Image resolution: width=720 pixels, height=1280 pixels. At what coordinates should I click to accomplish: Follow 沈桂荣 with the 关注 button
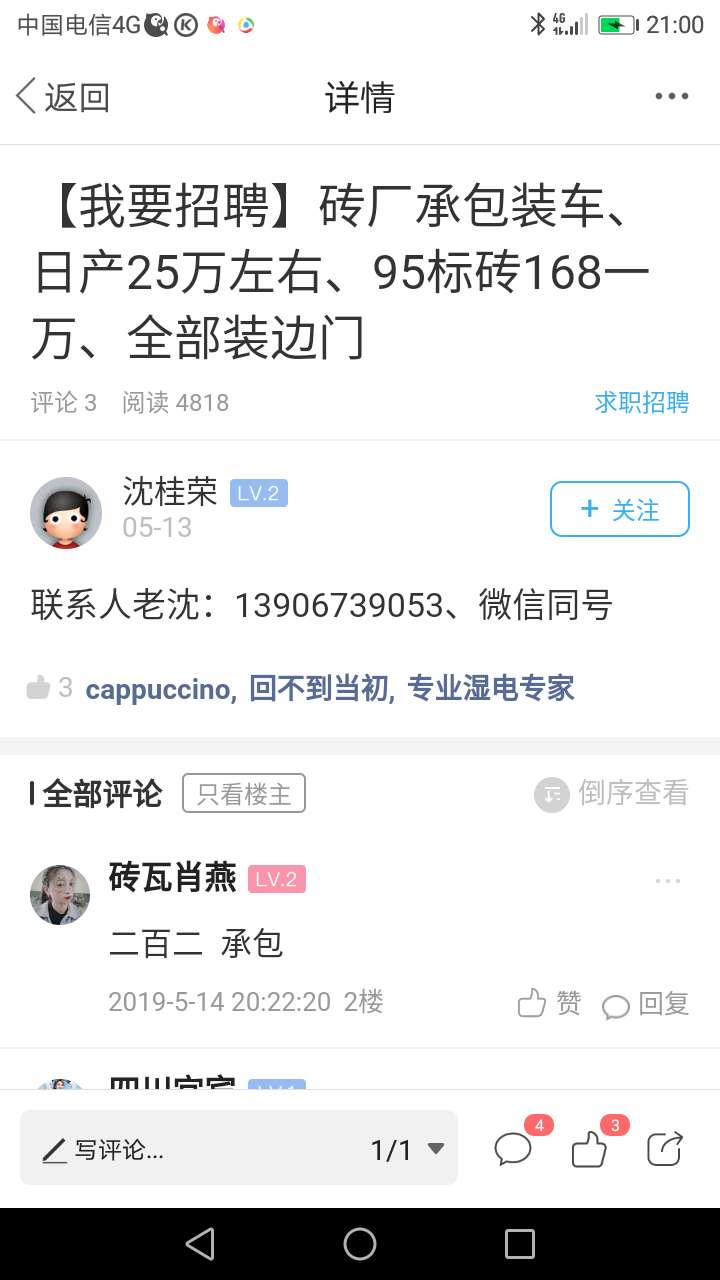(x=619, y=509)
